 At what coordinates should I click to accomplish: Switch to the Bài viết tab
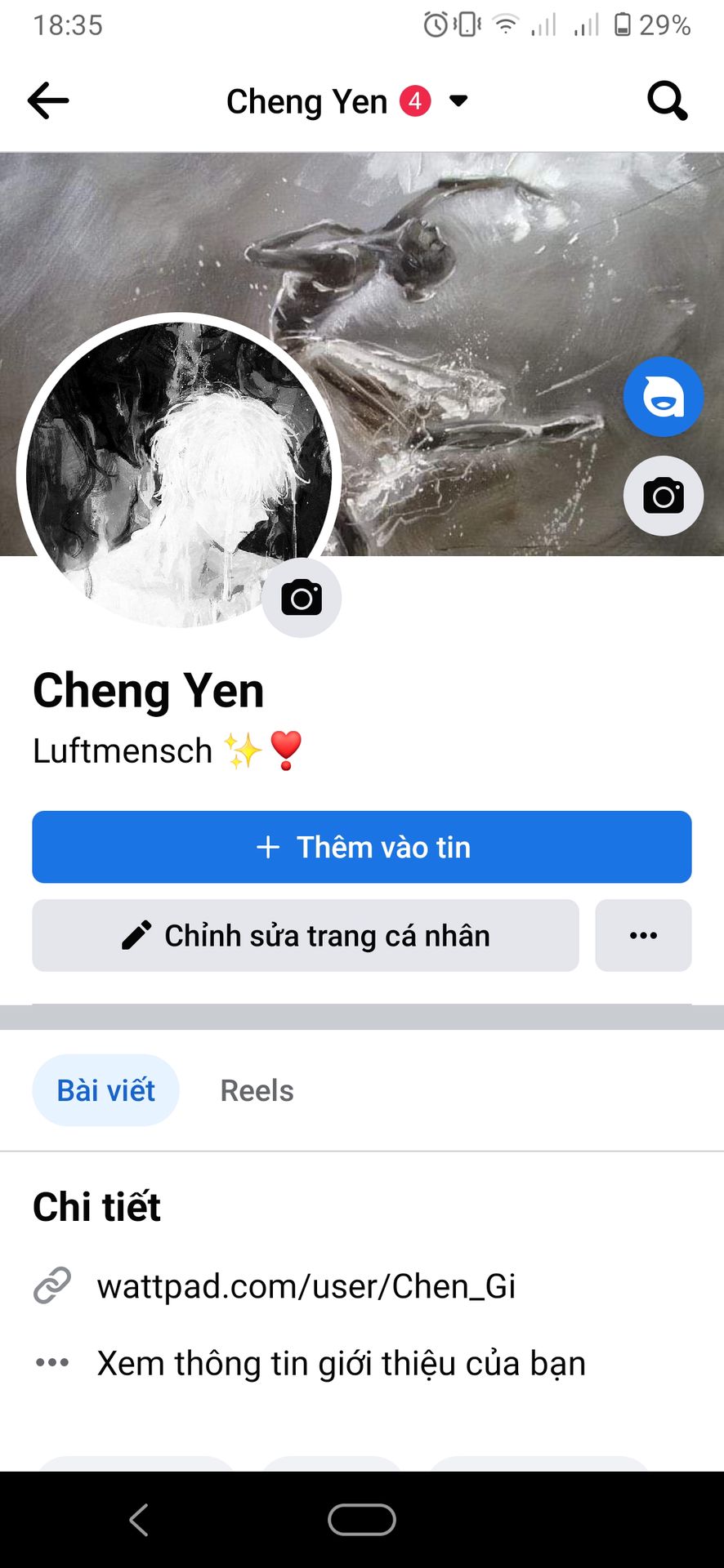pyautogui.click(x=105, y=1090)
